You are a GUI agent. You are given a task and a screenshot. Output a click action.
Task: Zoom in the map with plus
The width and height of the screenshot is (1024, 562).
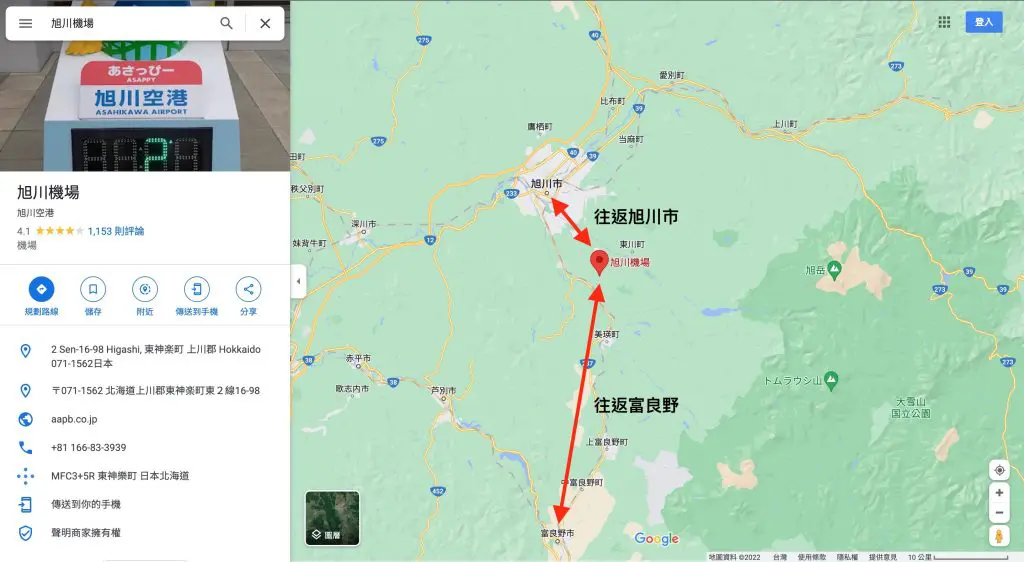click(998, 493)
